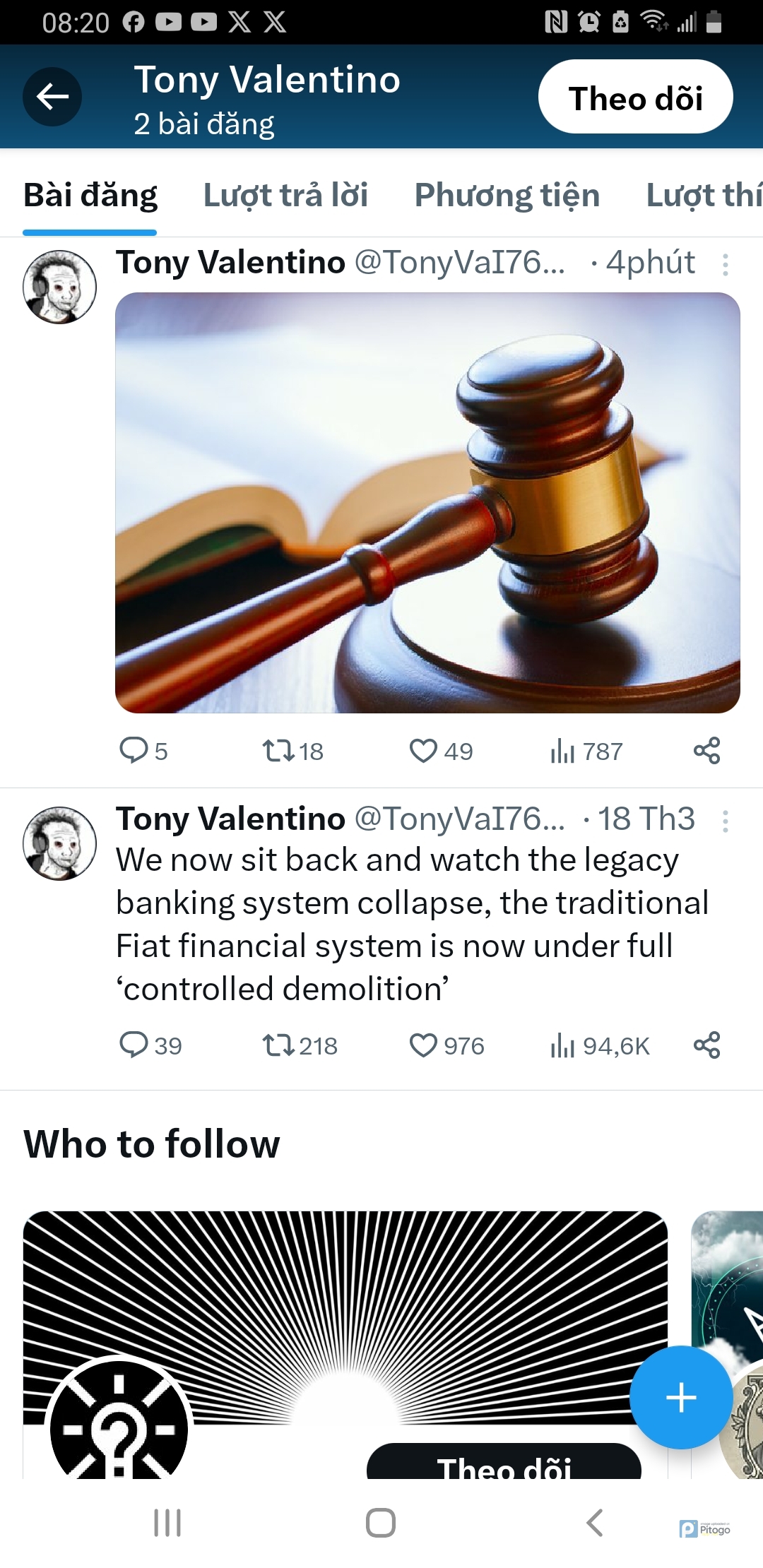Follow Tony Valentino with the header Theo dõi button
The width and height of the screenshot is (763, 1568).
(635, 97)
